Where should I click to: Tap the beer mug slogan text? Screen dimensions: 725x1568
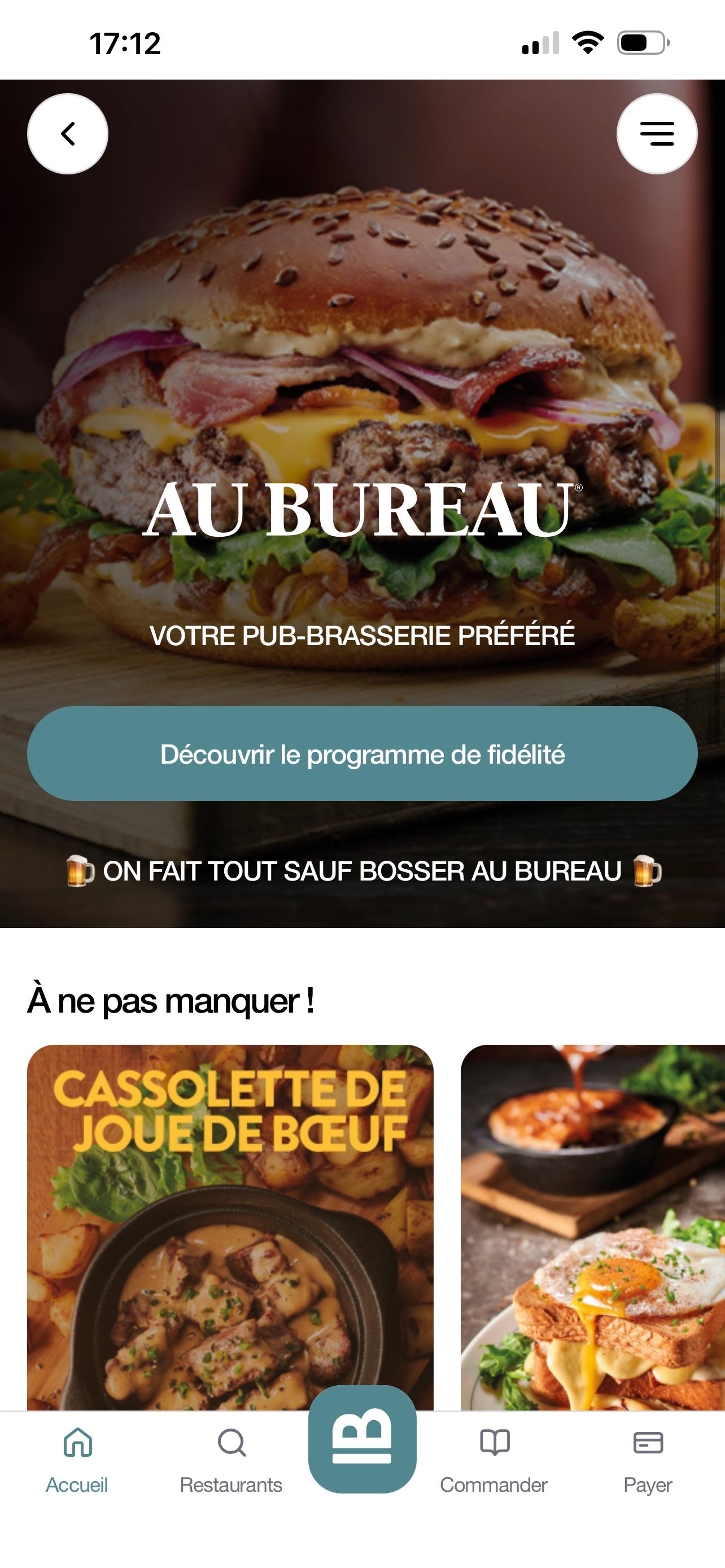coord(362,871)
